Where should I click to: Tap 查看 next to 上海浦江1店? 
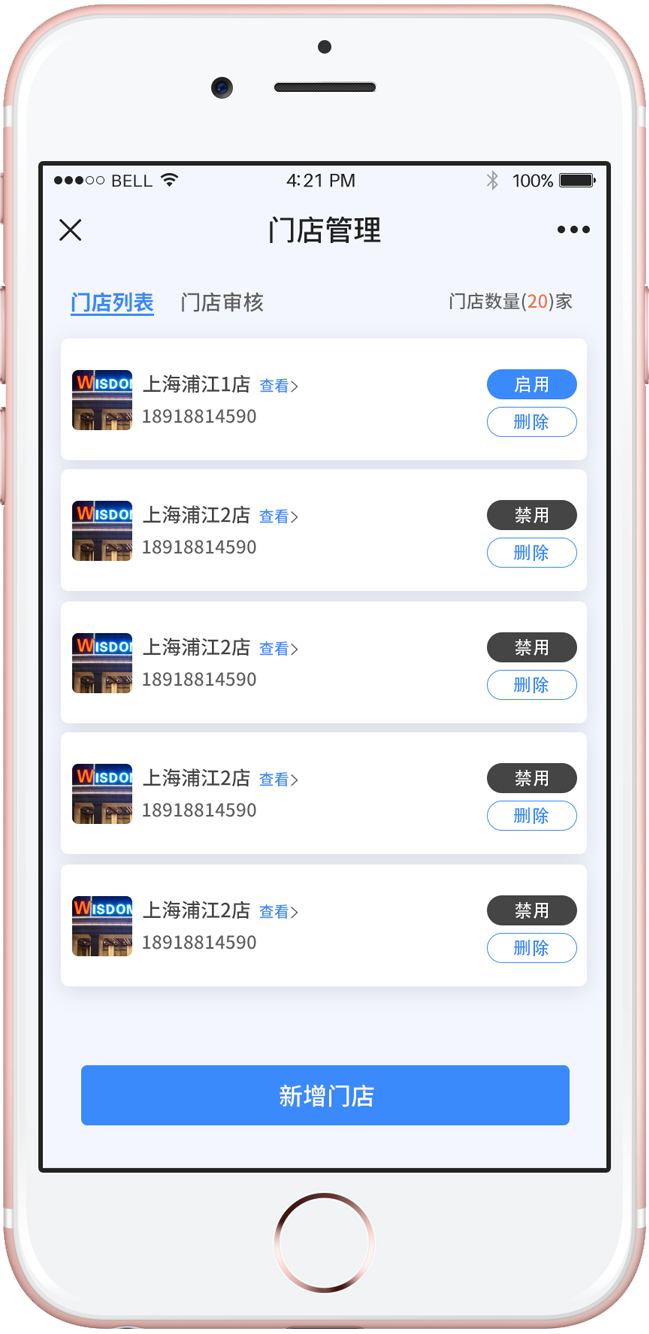pos(278,386)
